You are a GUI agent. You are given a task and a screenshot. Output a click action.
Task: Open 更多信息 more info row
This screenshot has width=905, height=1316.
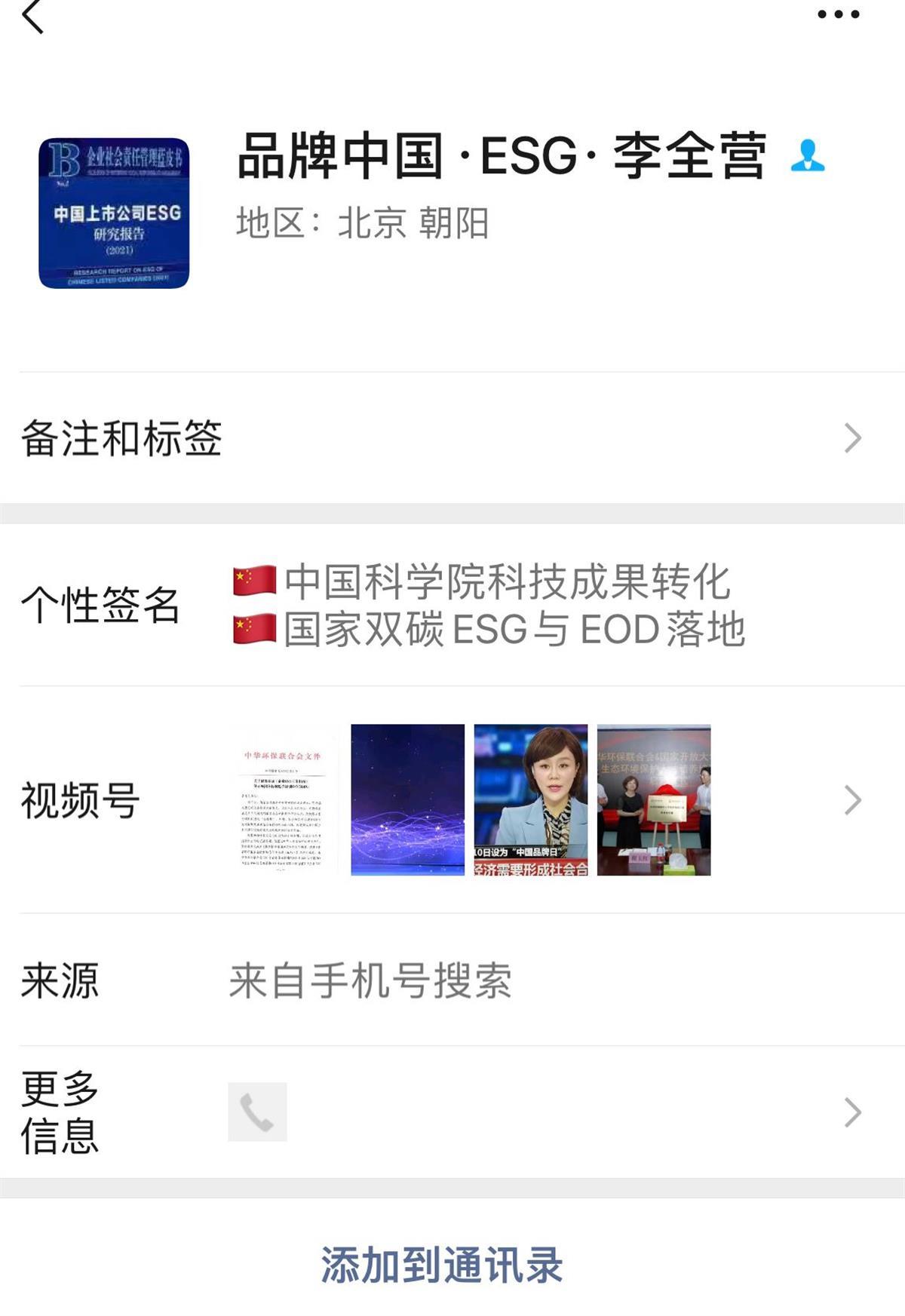click(x=452, y=1112)
